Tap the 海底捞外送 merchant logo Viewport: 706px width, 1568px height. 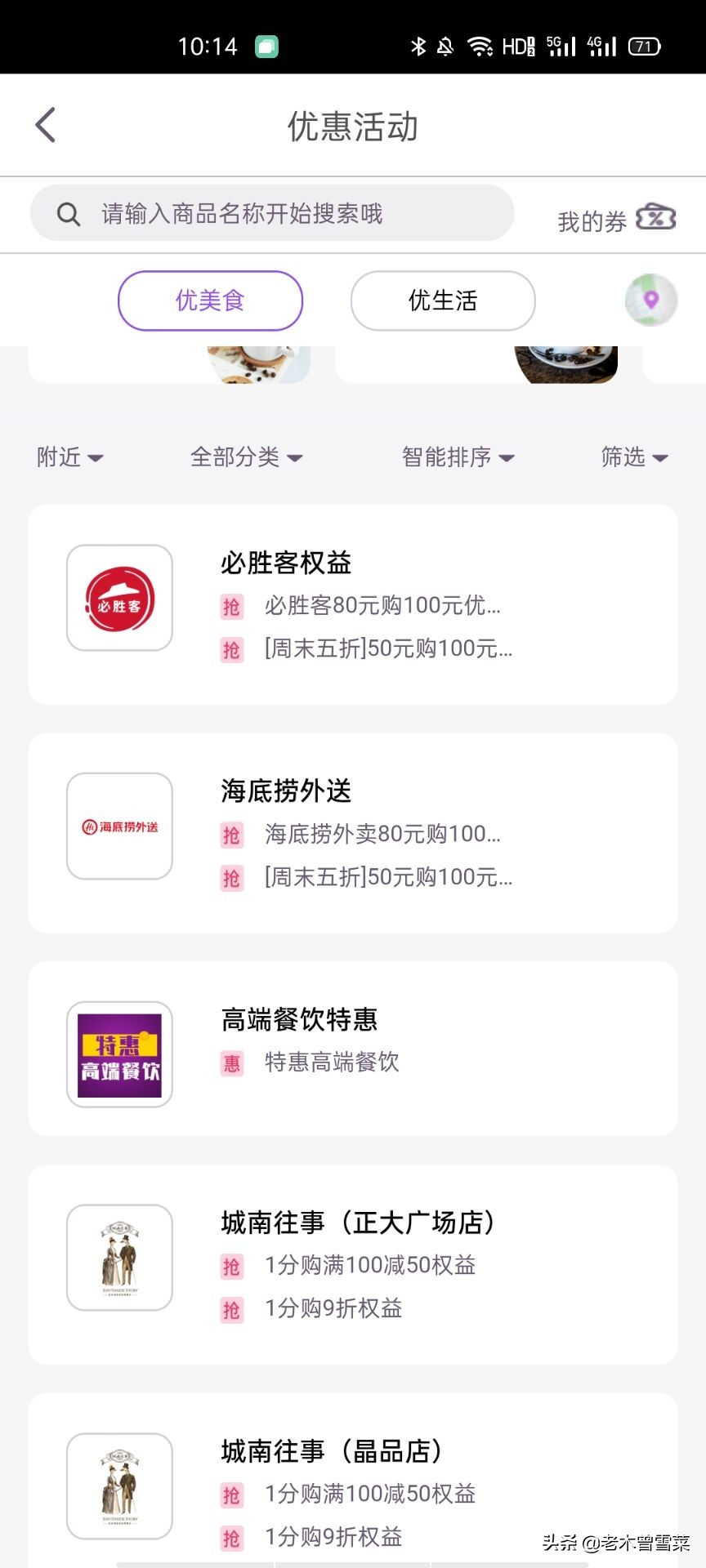pos(119,826)
